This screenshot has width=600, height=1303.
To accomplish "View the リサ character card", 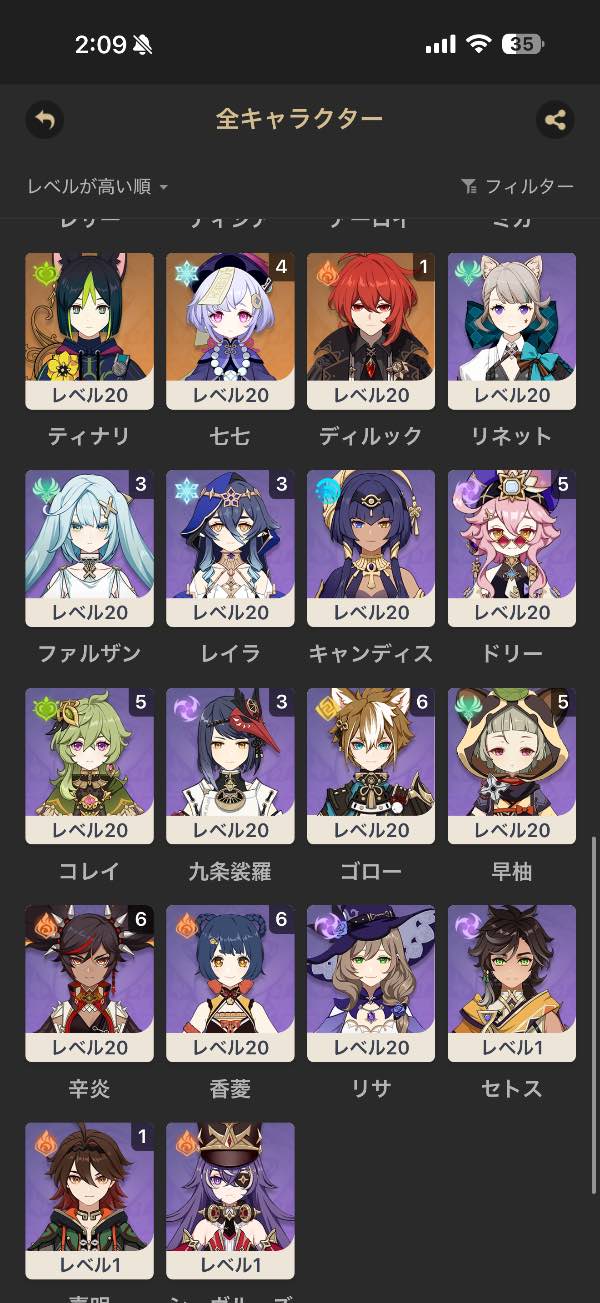I will (x=371, y=983).
